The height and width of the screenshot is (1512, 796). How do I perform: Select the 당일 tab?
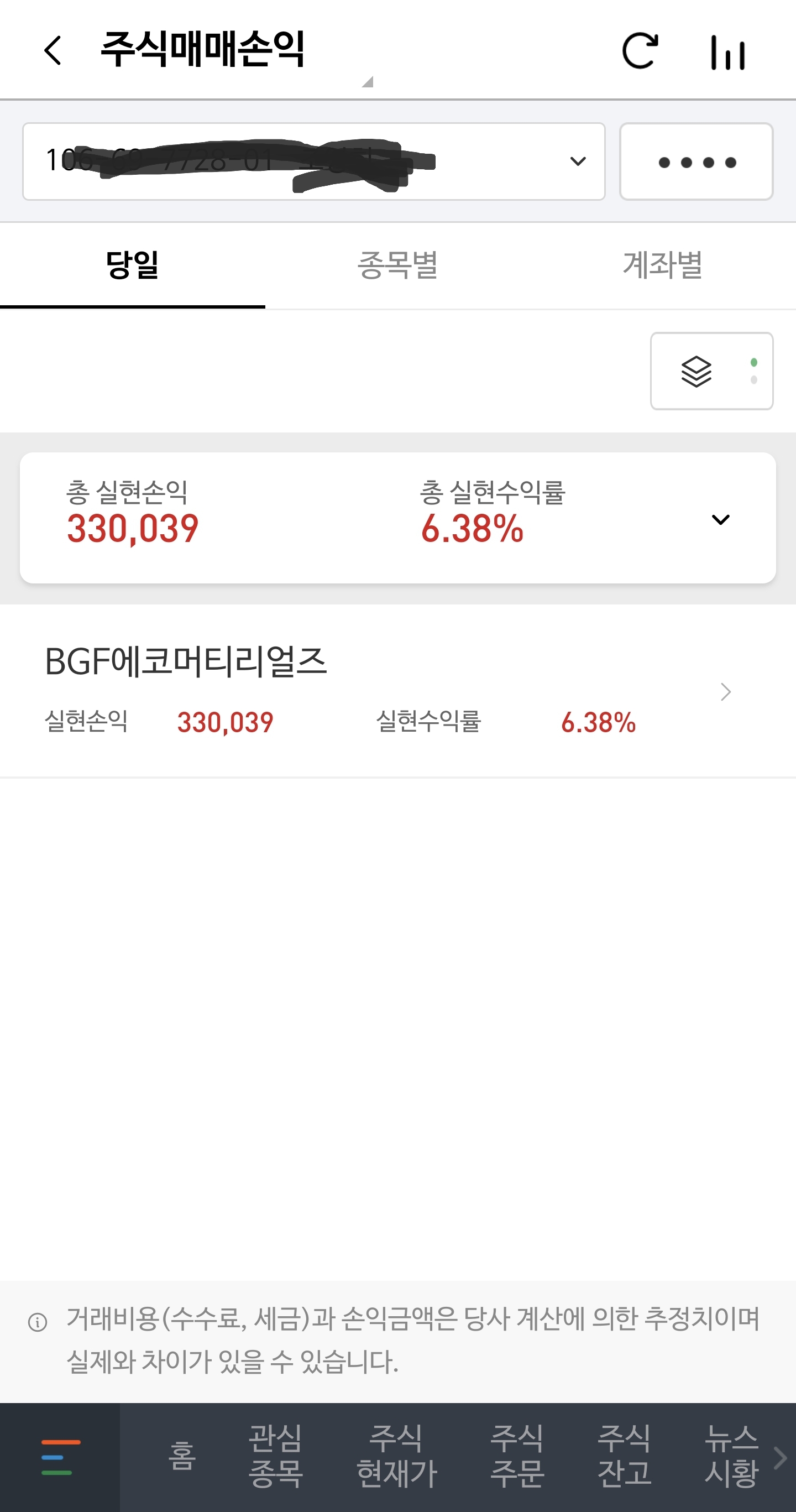pyautogui.click(x=133, y=265)
